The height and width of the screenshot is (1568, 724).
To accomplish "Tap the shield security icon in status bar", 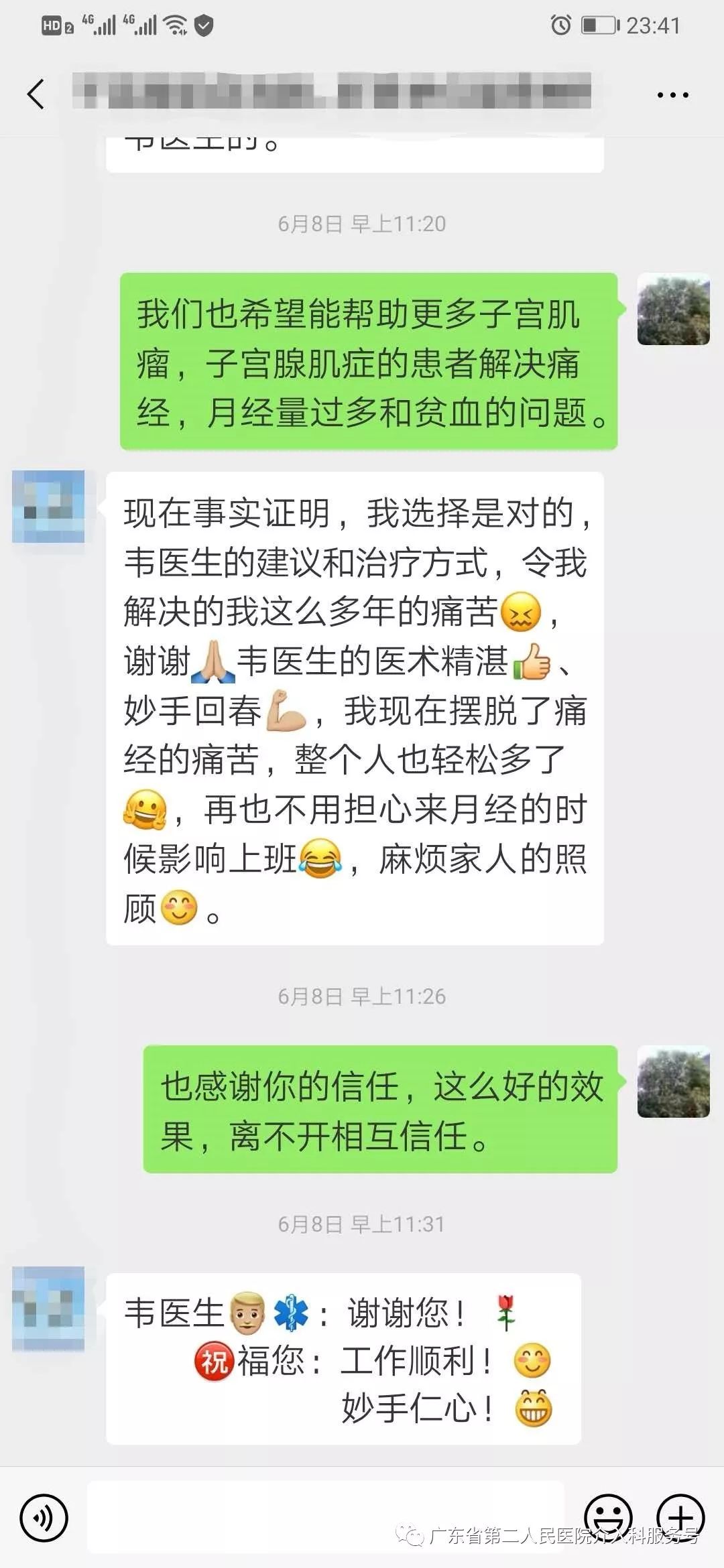I will tap(203, 27).
